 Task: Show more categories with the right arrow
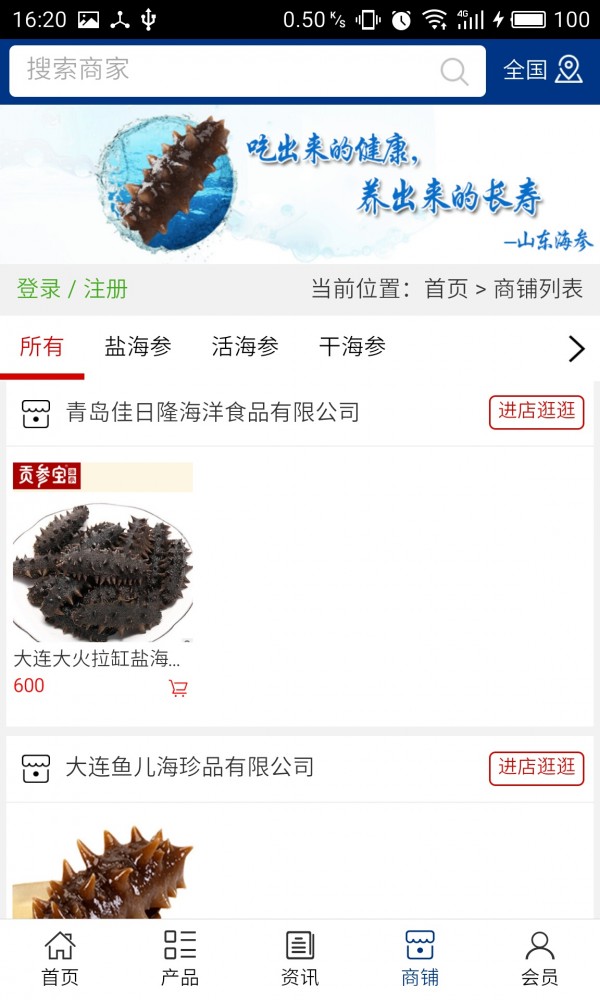pos(576,348)
